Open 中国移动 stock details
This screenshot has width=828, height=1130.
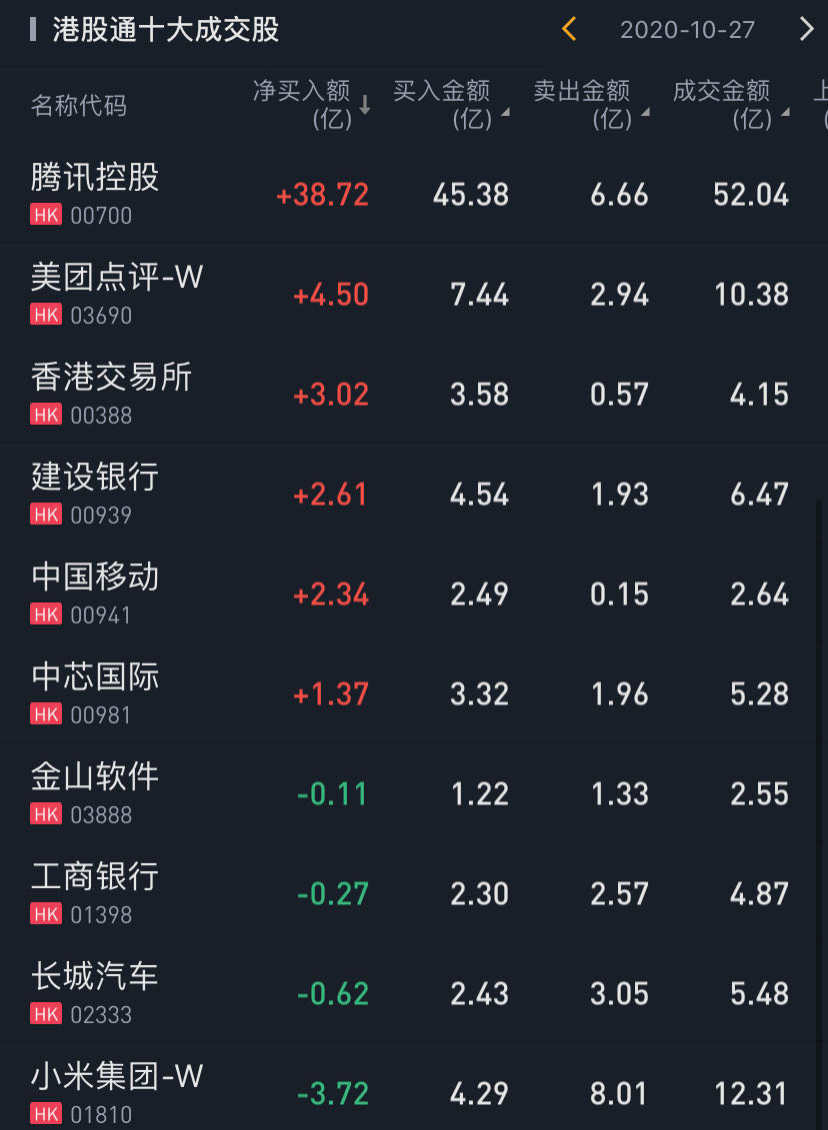(x=95, y=593)
